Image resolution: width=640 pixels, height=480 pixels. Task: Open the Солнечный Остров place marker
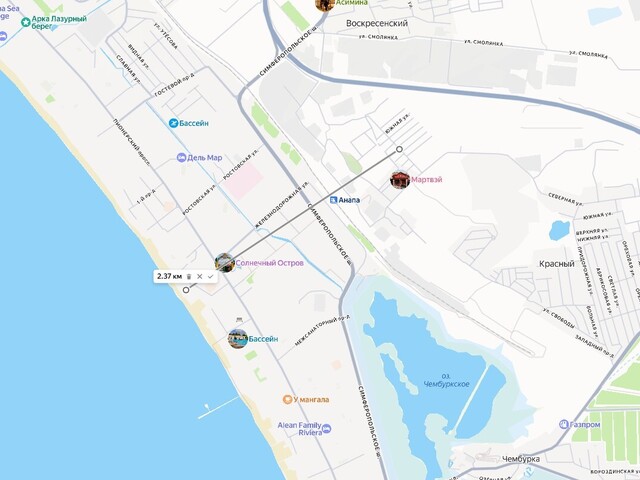(225, 263)
